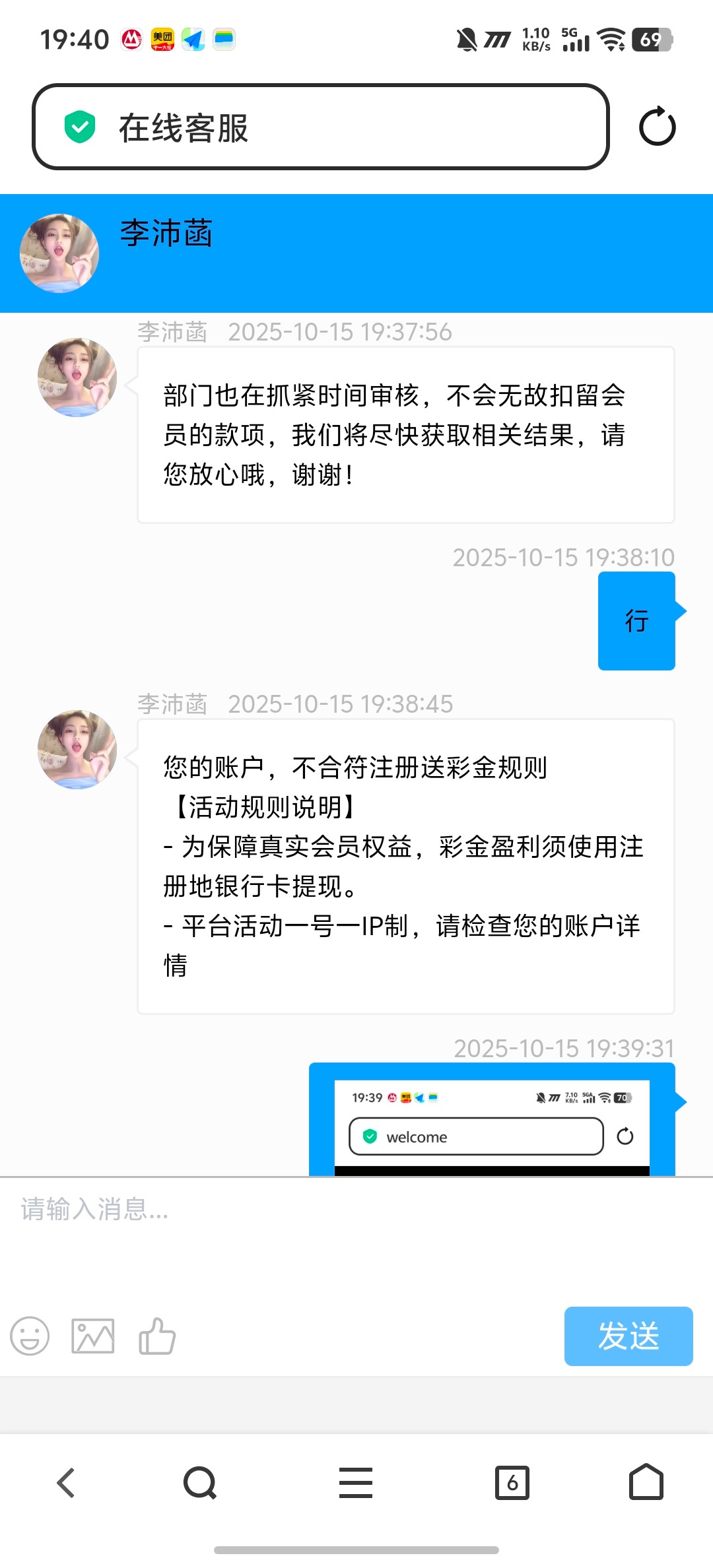Tap the sent bubble containing 行
Image resolution: width=713 pixels, height=1568 pixels.
point(636,620)
